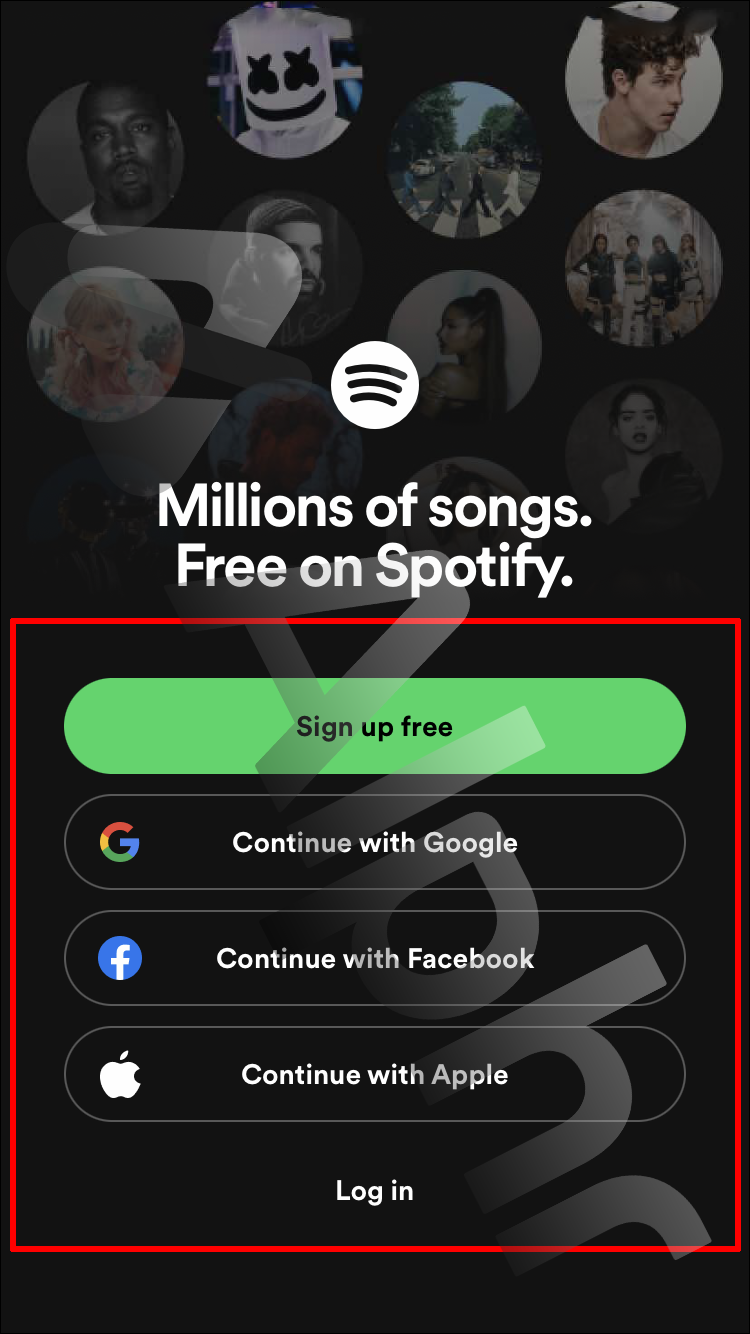
Task: Select Continue with Apple
Action: pos(374,1074)
